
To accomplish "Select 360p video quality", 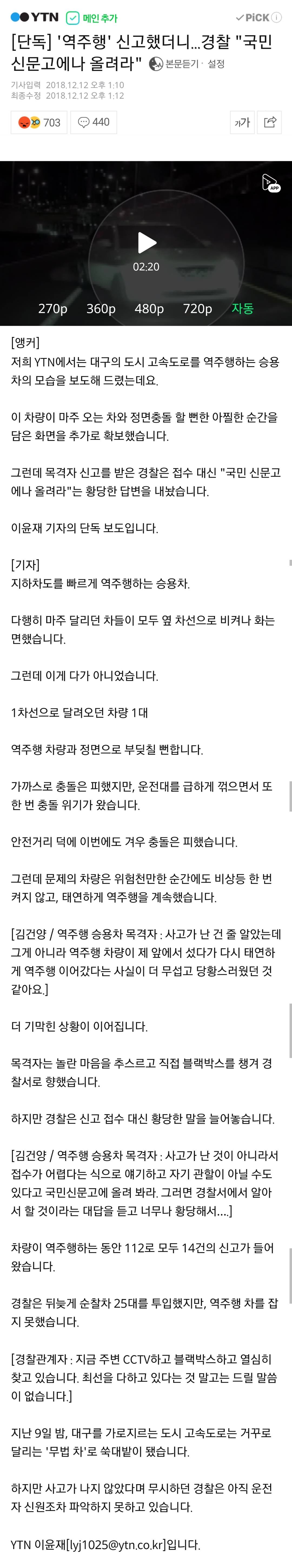I will click(101, 309).
